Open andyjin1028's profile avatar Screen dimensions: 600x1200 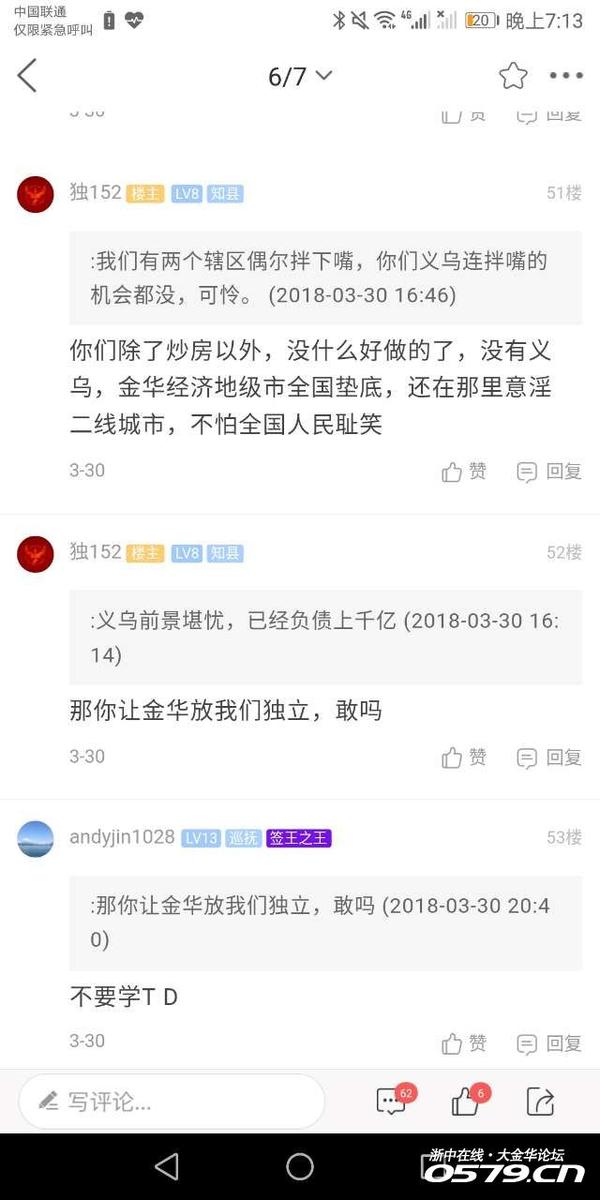(36, 838)
